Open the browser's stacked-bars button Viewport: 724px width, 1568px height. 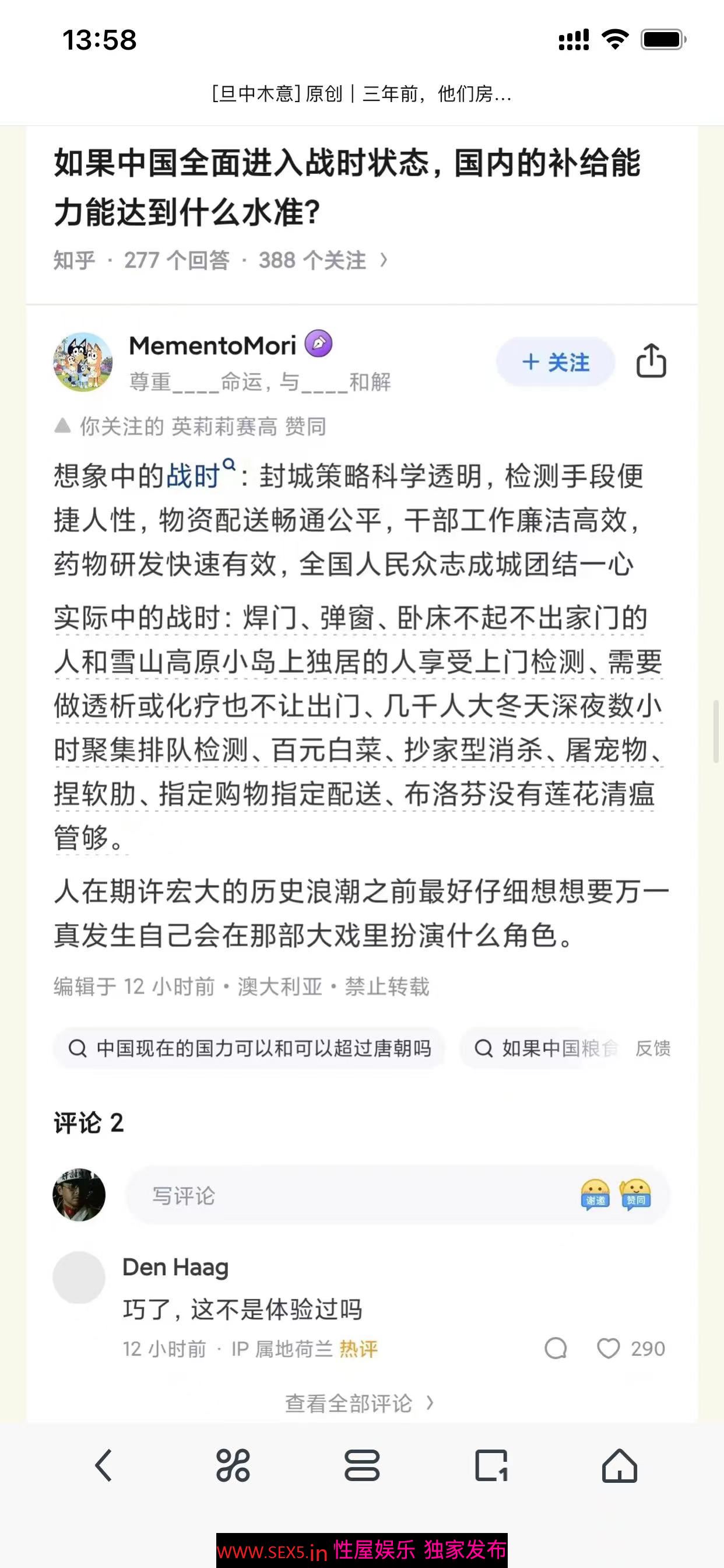[x=362, y=1465]
